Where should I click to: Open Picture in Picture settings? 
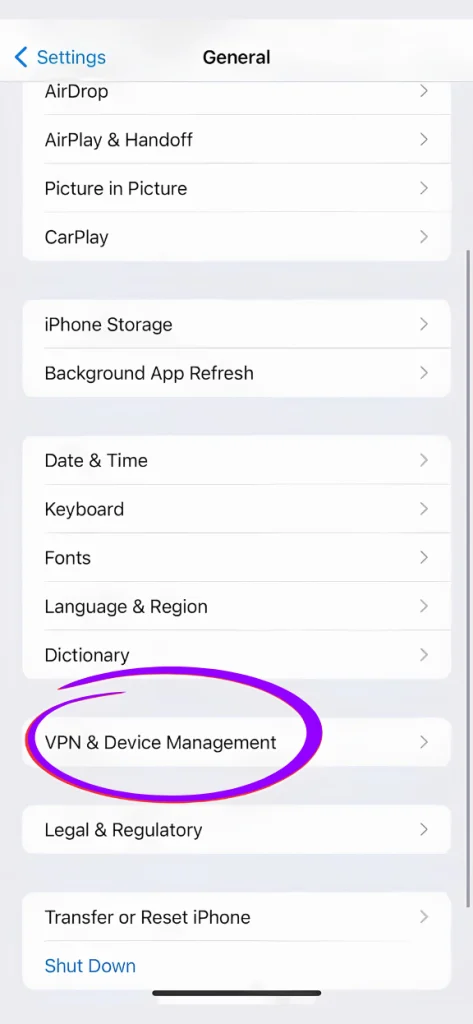tap(236, 188)
